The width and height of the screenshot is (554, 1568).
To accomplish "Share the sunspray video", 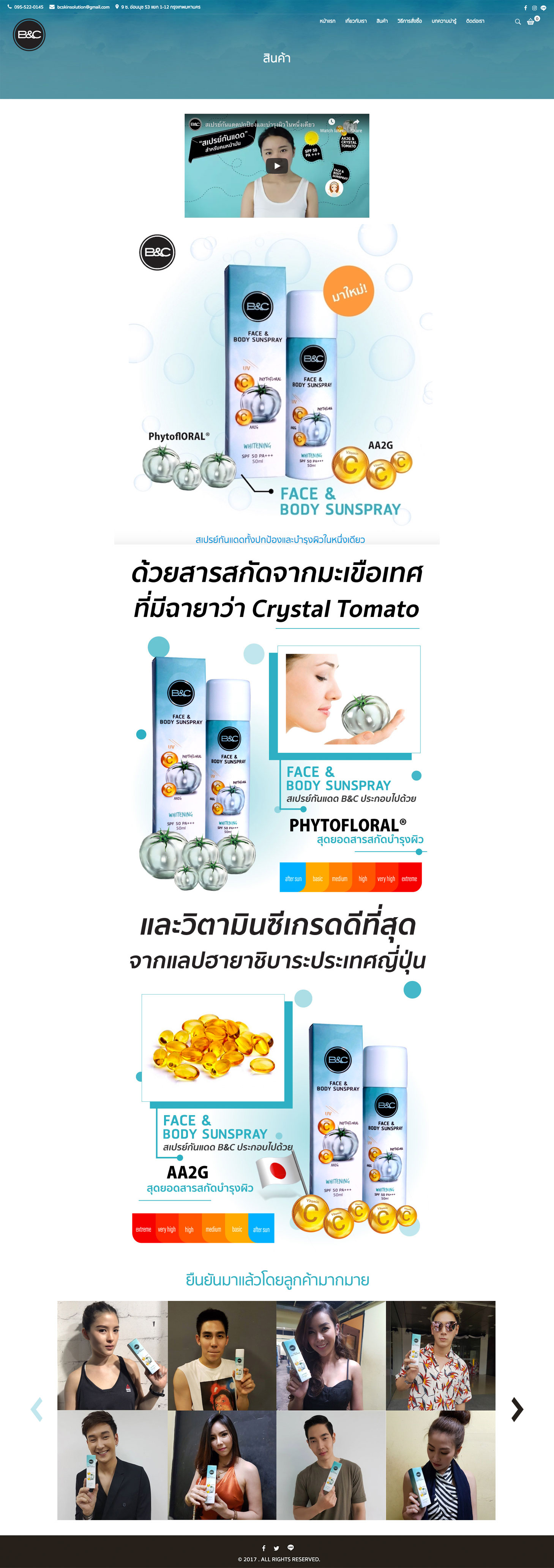I will point(356,123).
